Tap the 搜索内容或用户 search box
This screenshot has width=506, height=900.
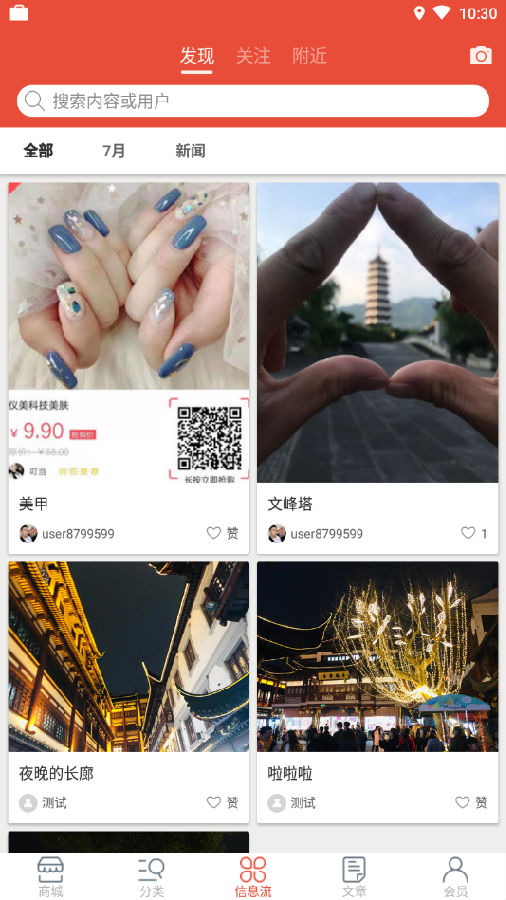(x=253, y=101)
